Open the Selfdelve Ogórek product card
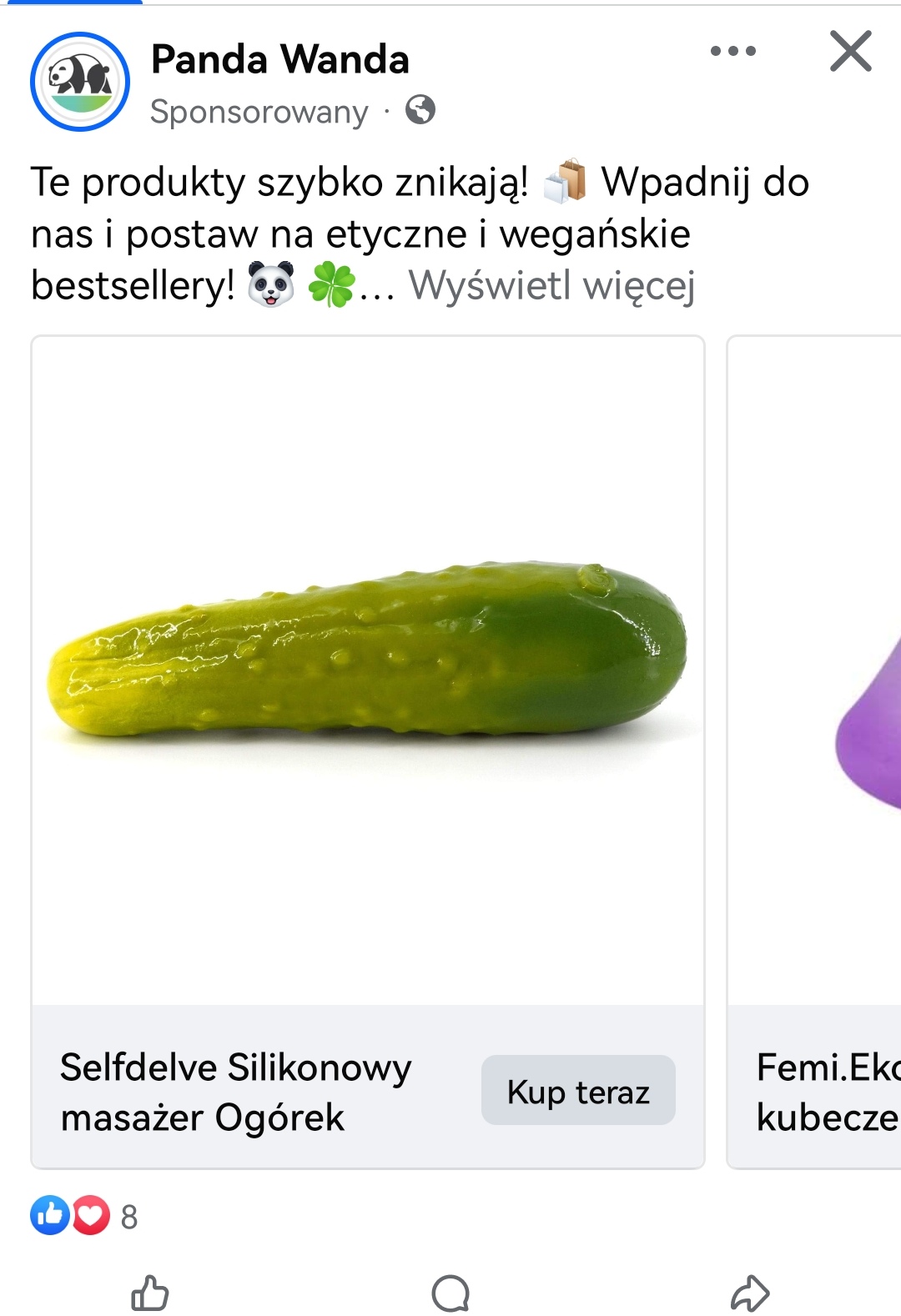The width and height of the screenshot is (901, 1316). click(367, 667)
